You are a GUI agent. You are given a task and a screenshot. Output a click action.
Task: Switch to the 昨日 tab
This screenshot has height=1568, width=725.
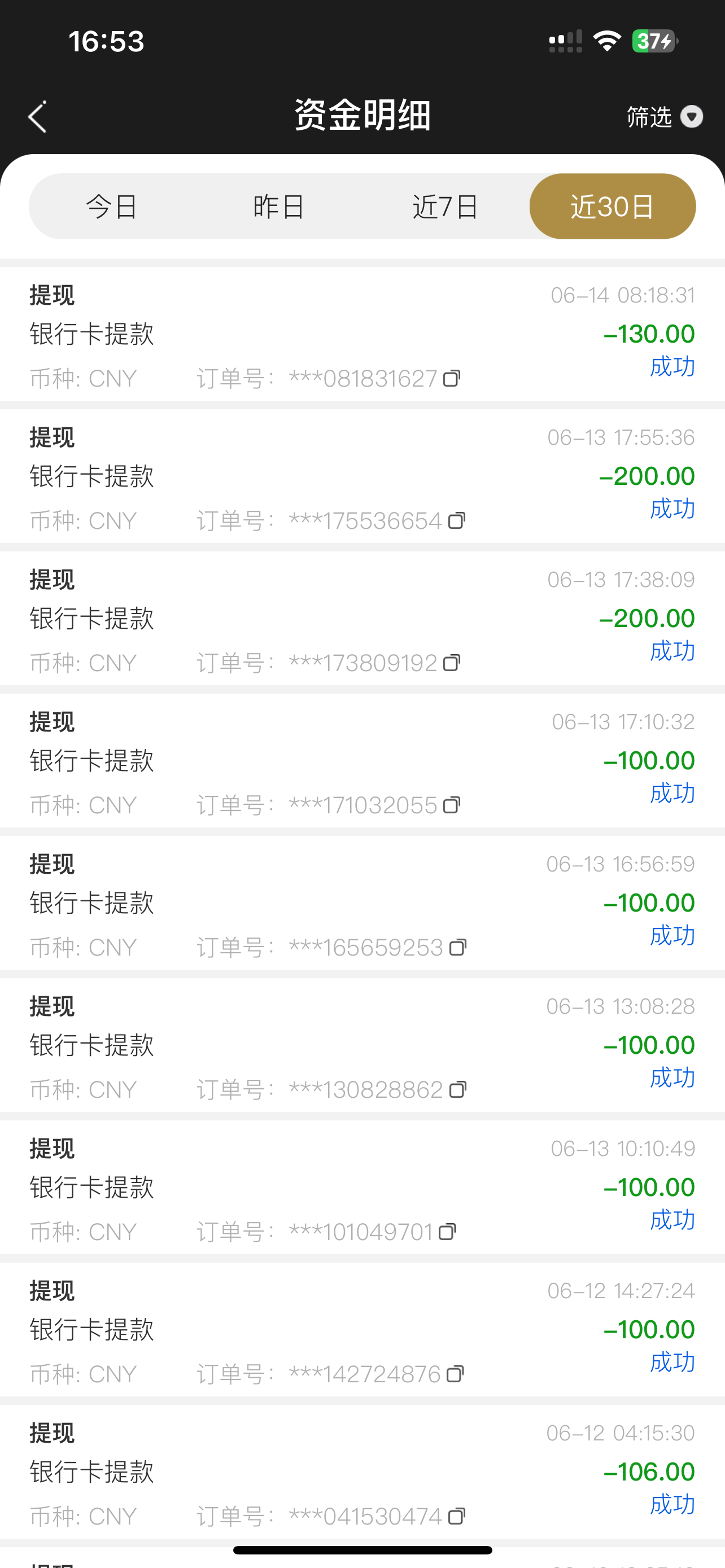[x=279, y=207]
